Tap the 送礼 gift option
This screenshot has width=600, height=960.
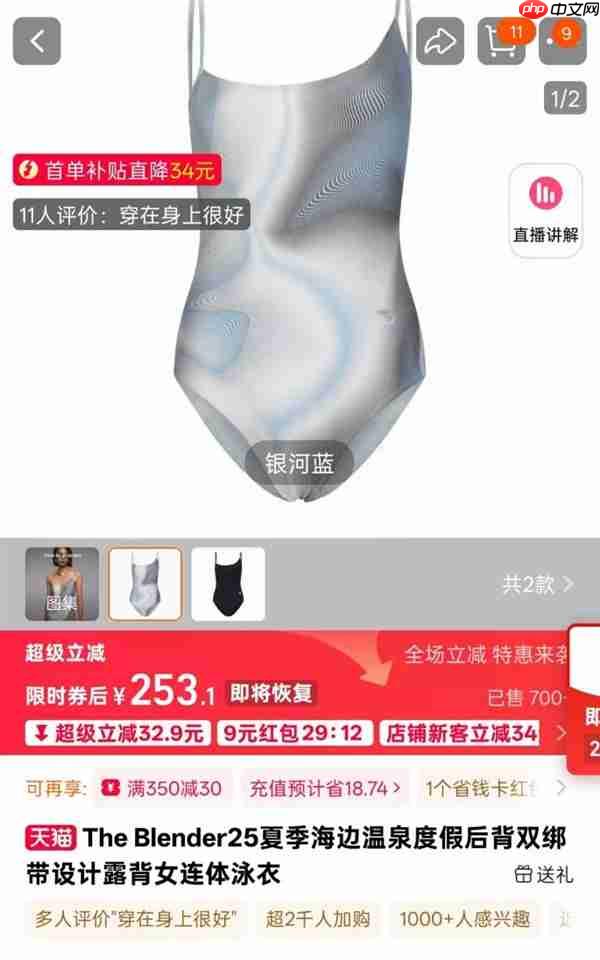pyautogui.click(x=545, y=874)
